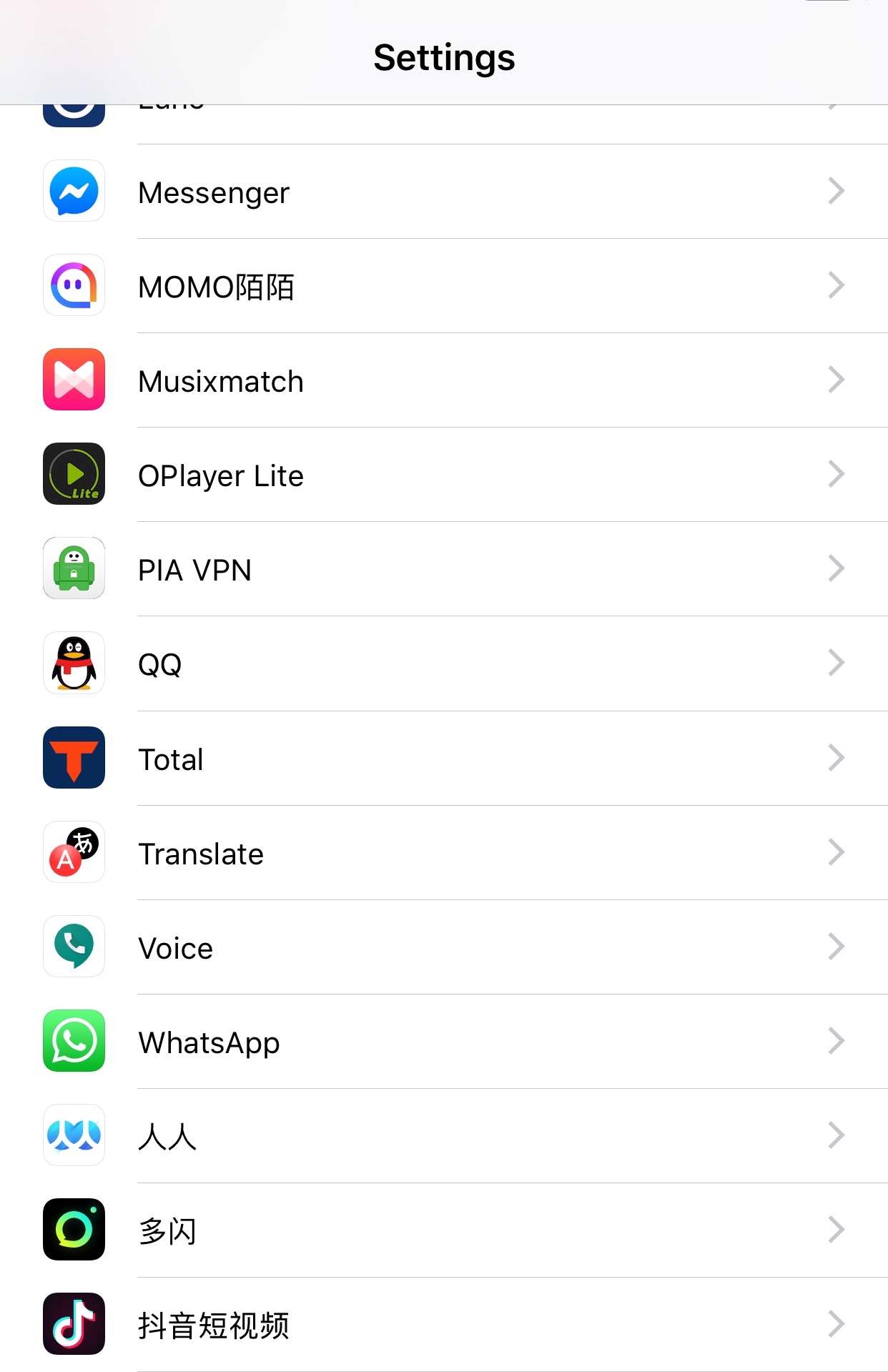Go to OPlayer Lite settings
Image resolution: width=888 pixels, height=1372 pixels.
pyautogui.click(x=443, y=475)
